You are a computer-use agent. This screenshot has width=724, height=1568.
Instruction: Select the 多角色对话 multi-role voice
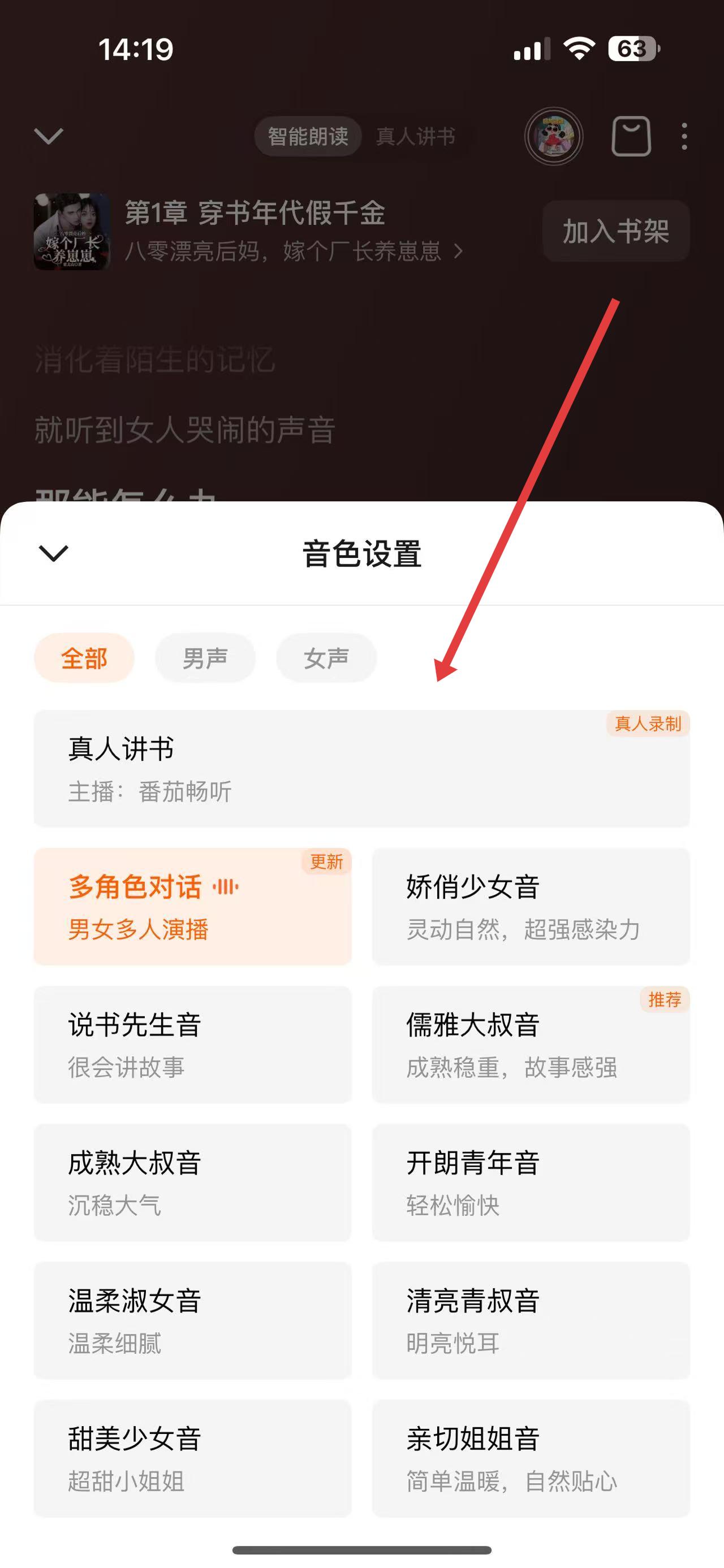pyautogui.click(x=192, y=906)
